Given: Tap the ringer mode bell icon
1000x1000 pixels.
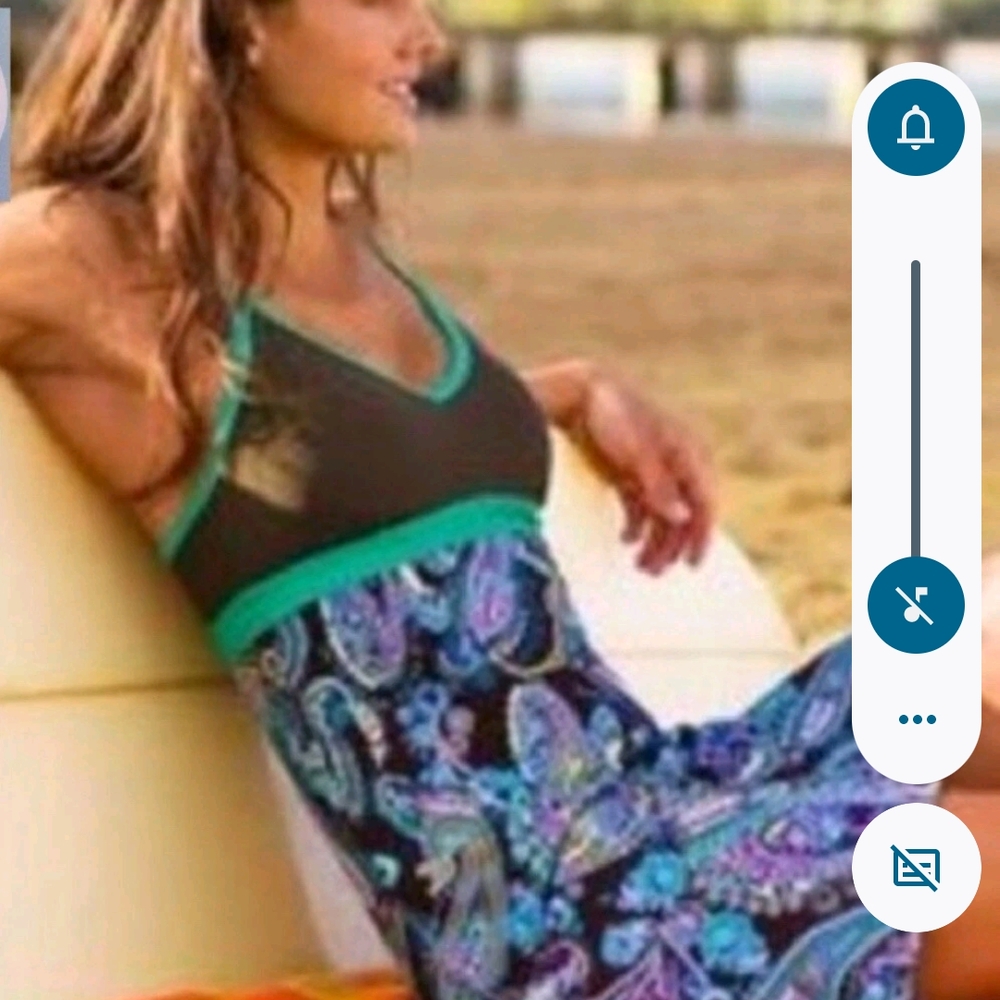Looking at the screenshot, I should pos(915,128).
